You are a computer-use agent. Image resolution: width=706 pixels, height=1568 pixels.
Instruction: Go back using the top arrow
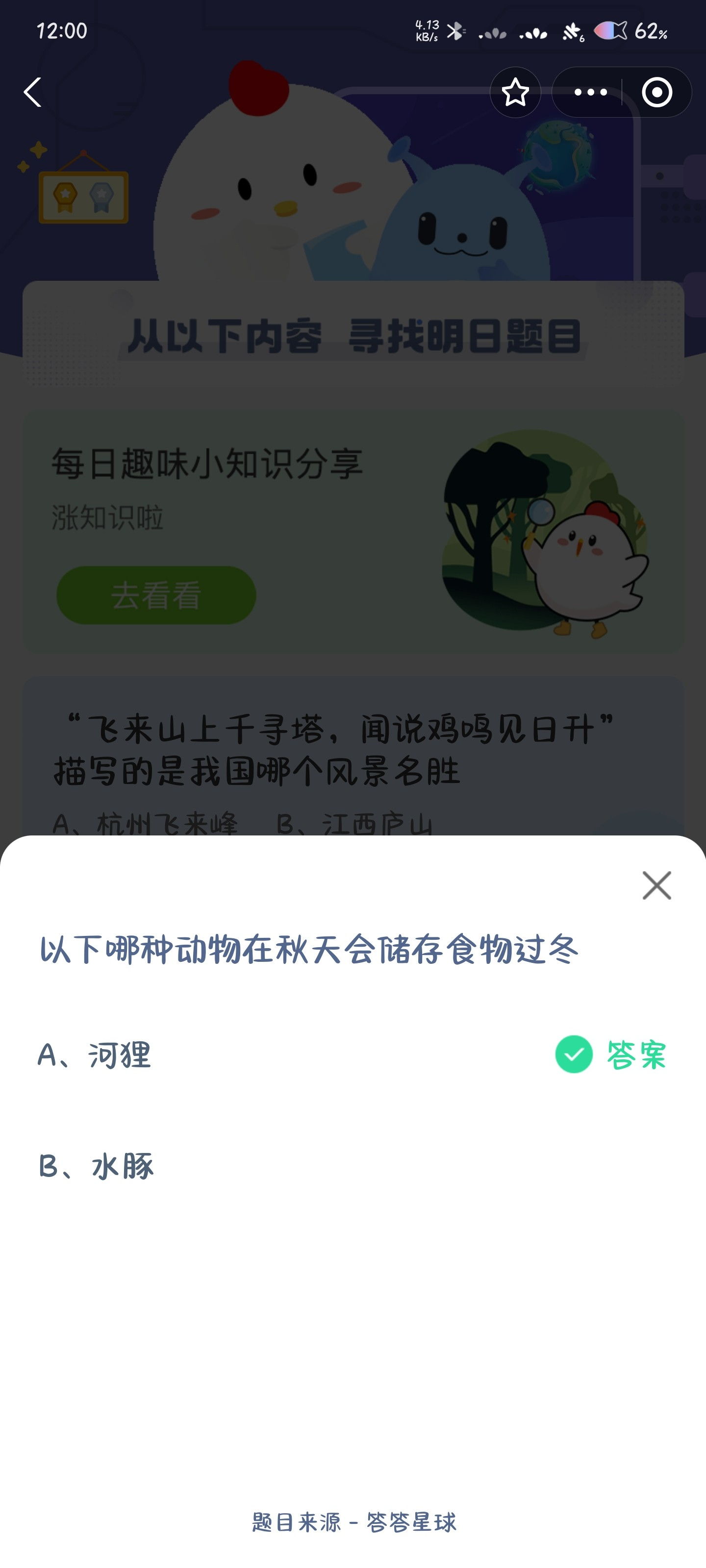point(33,92)
